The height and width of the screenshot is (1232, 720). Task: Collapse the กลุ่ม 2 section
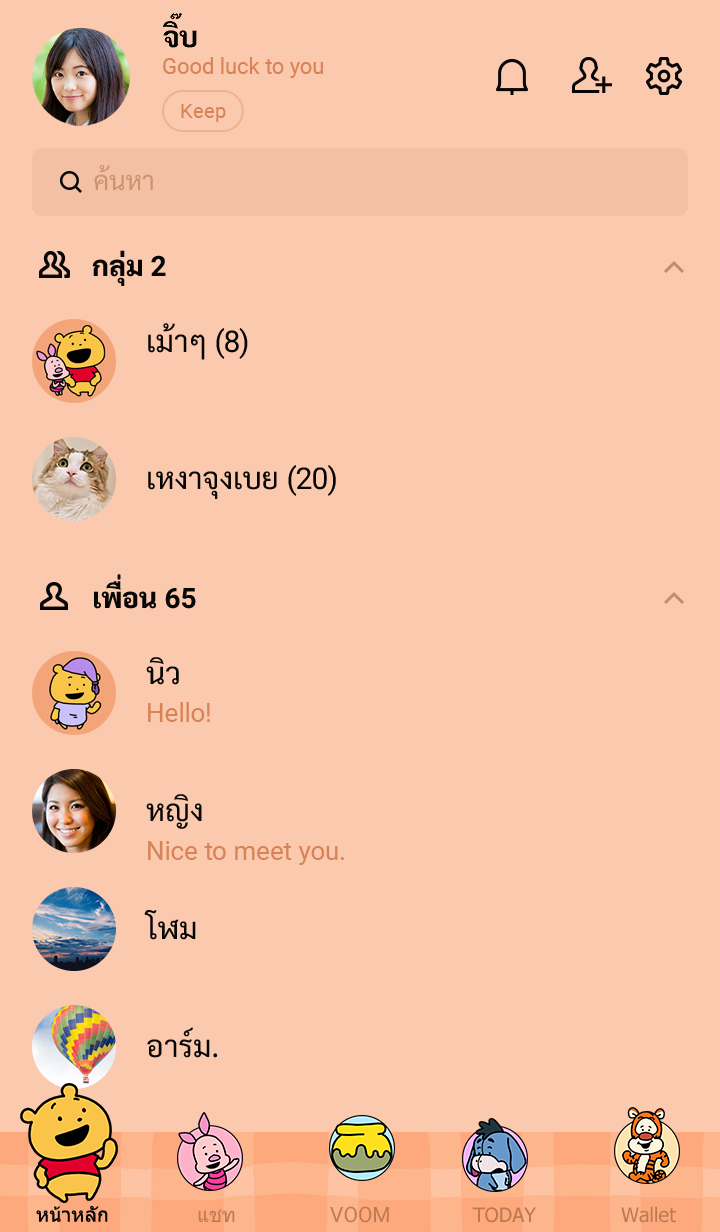(x=674, y=267)
